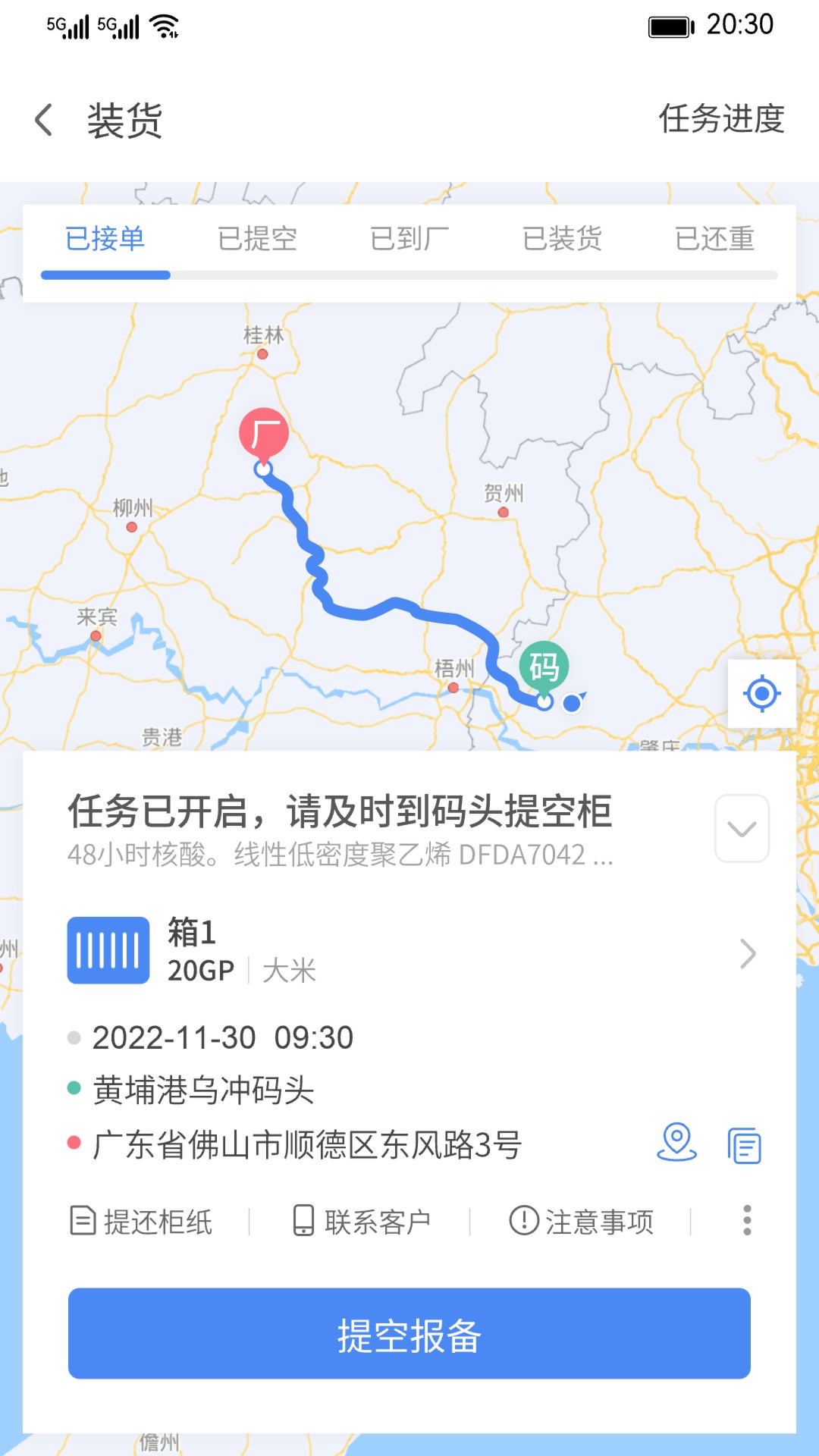This screenshot has width=819, height=1456.
Task: Recenter map on my location
Action: click(761, 693)
